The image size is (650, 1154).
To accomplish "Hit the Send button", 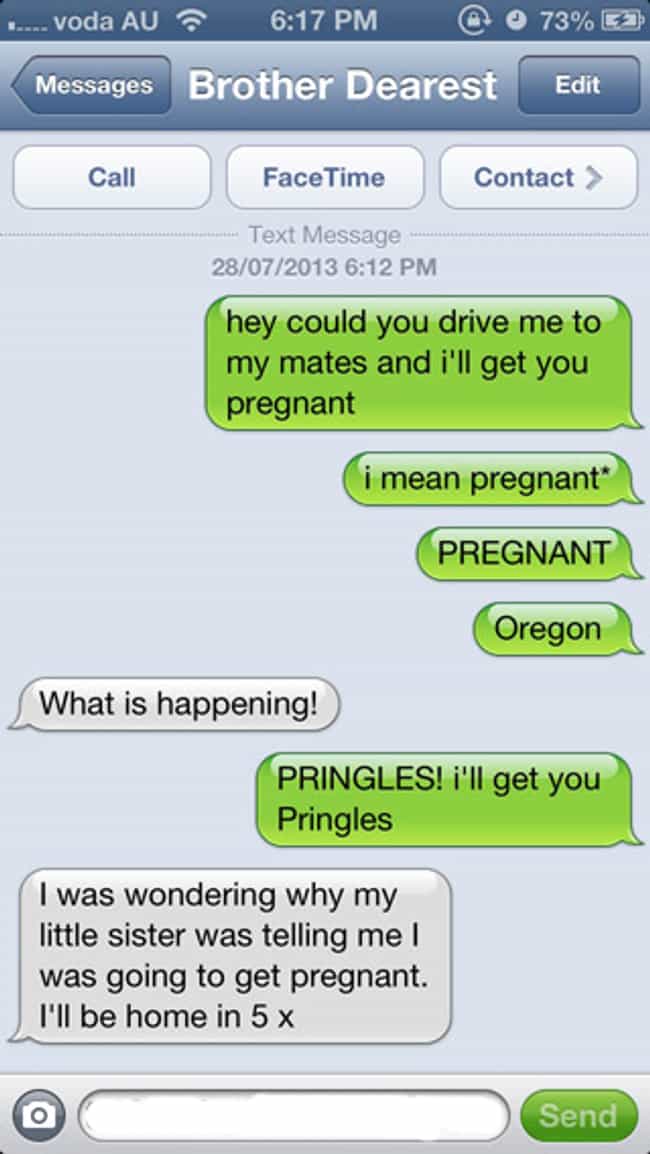I will point(579,1115).
